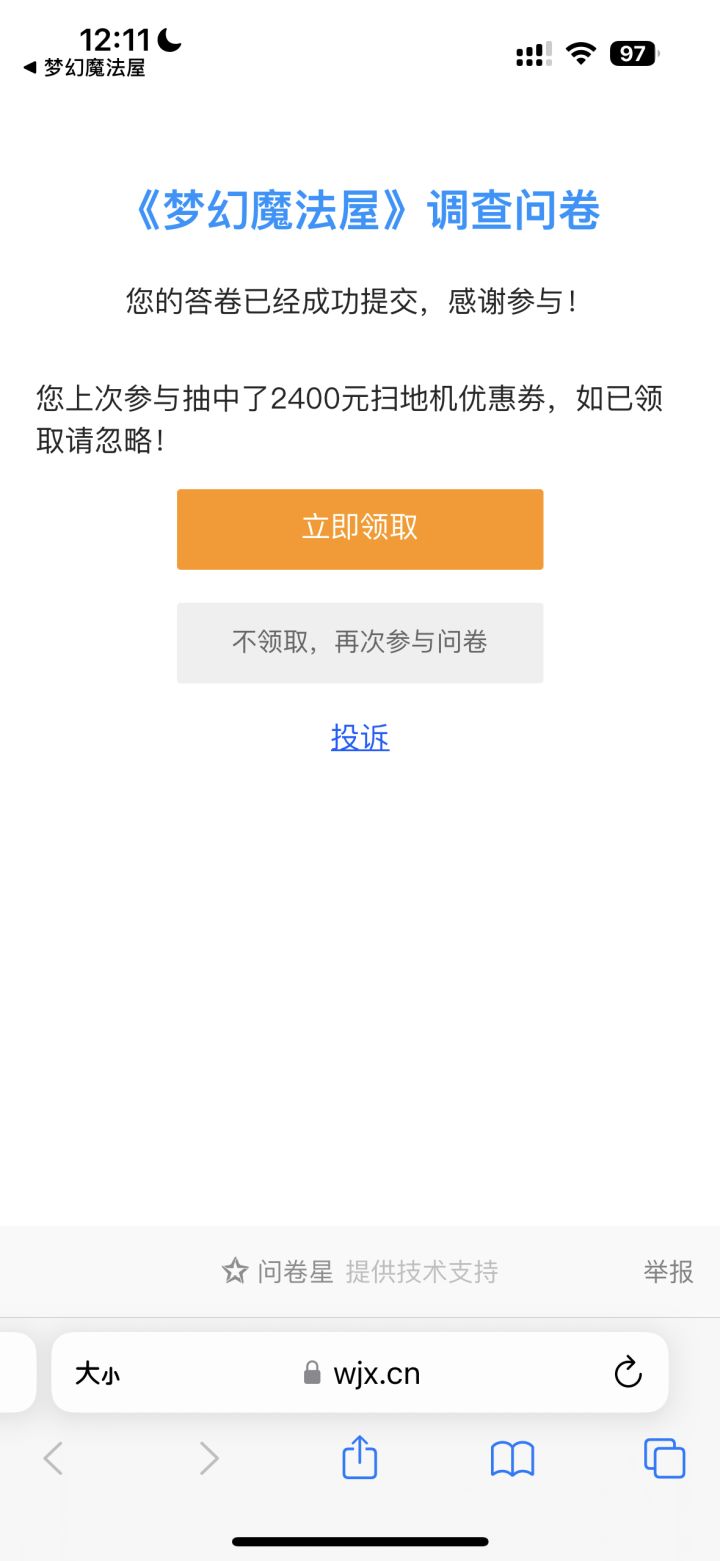Open the 投诉 complaint link
The height and width of the screenshot is (1561, 720).
click(x=362, y=737)
